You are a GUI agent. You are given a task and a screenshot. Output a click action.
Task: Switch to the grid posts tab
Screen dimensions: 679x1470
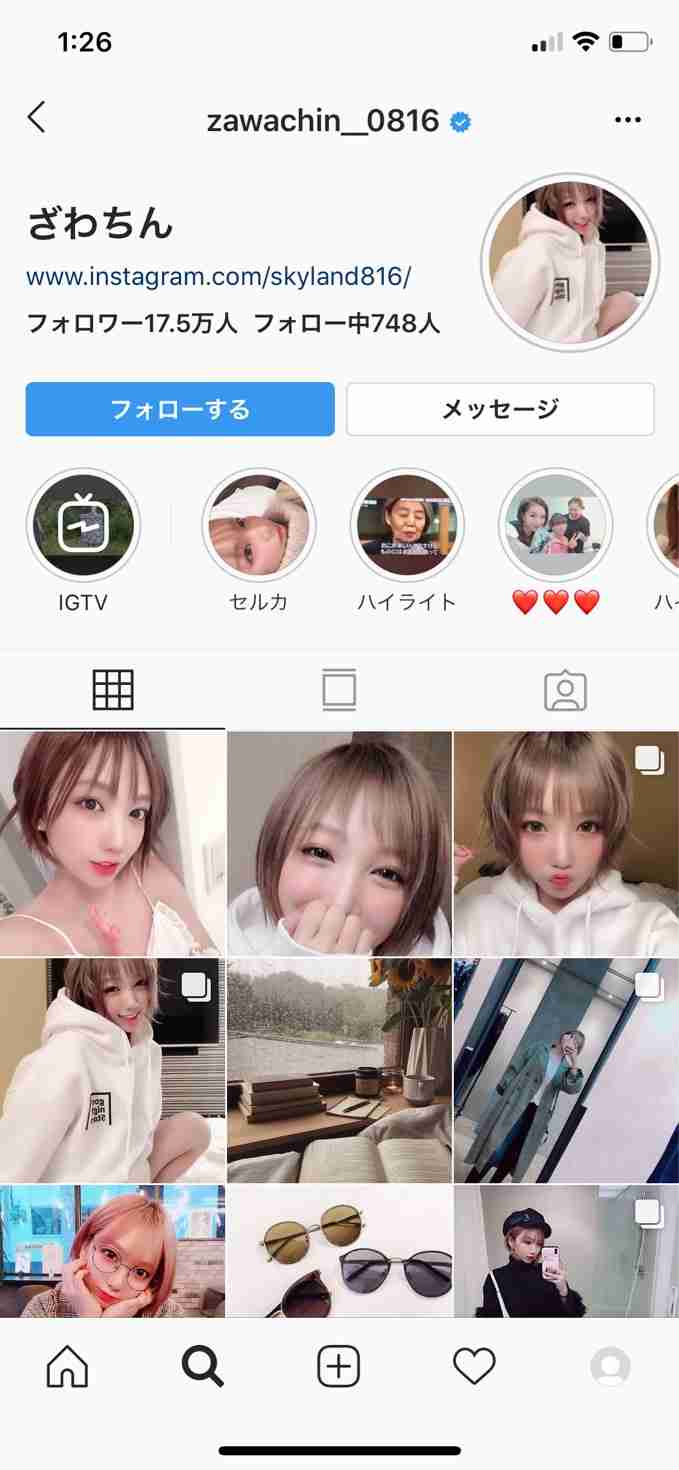pyautogui.click(x=113, y=690)
